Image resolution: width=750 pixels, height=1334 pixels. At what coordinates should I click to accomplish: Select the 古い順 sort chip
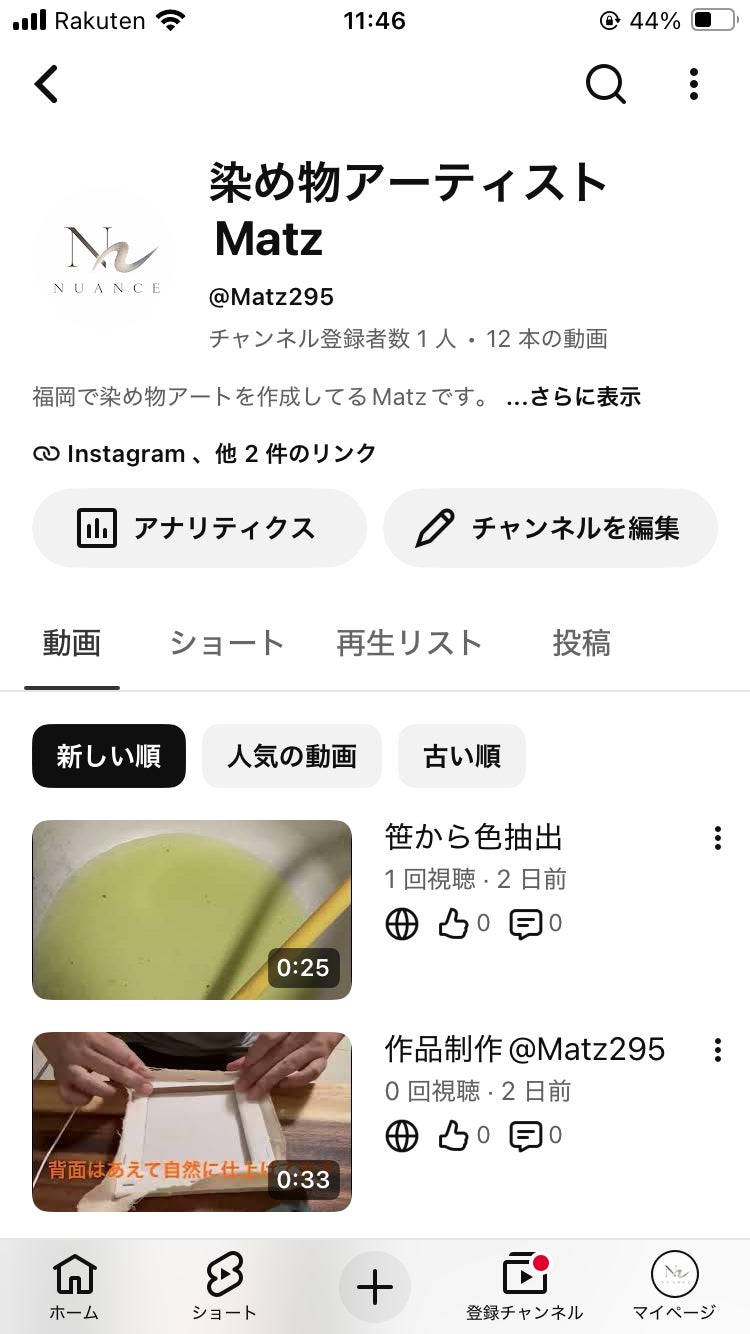tap(462, 756)
